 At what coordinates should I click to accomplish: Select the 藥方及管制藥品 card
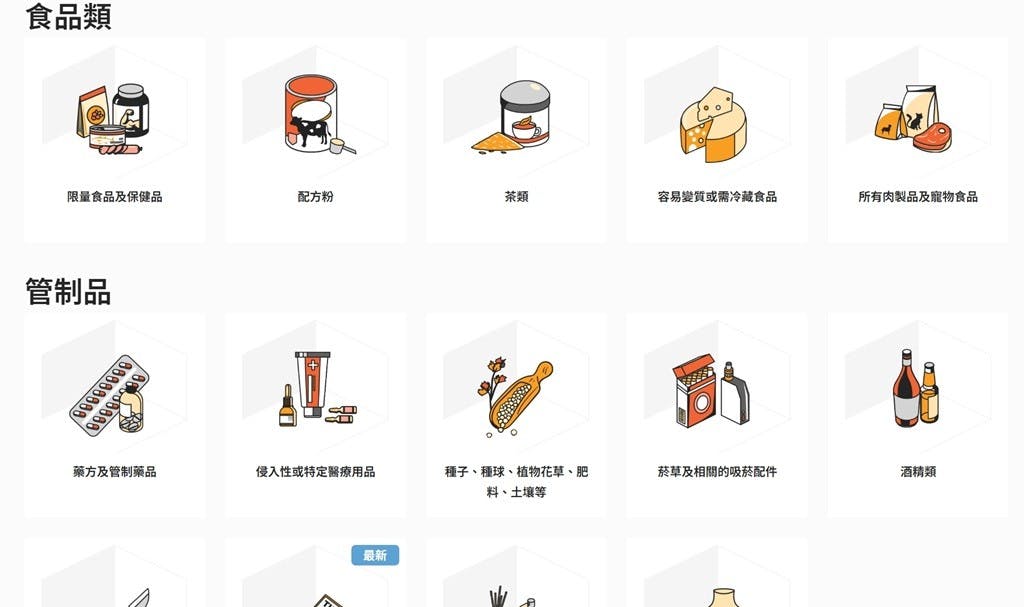[x=115, y=415]
